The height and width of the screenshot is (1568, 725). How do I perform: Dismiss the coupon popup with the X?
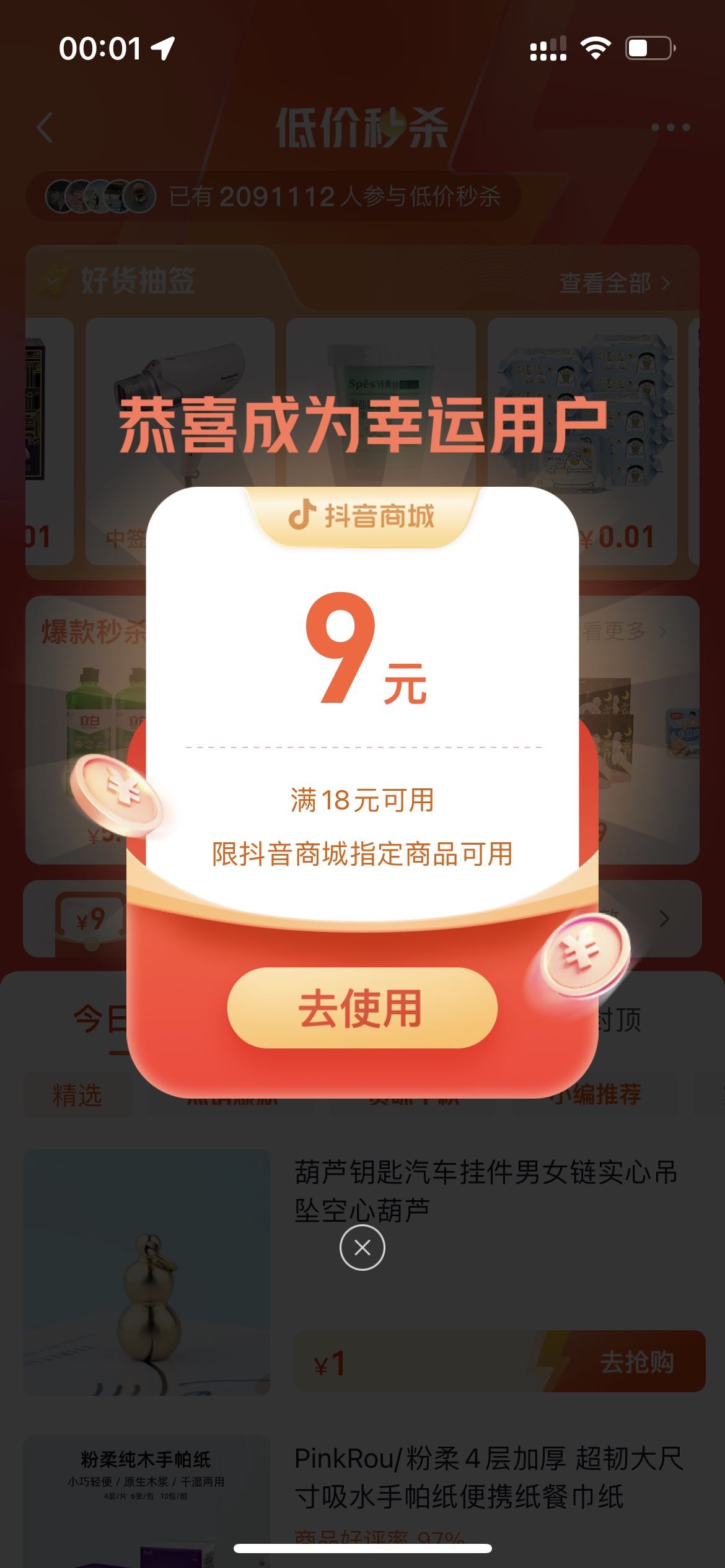pos(362,1247)
